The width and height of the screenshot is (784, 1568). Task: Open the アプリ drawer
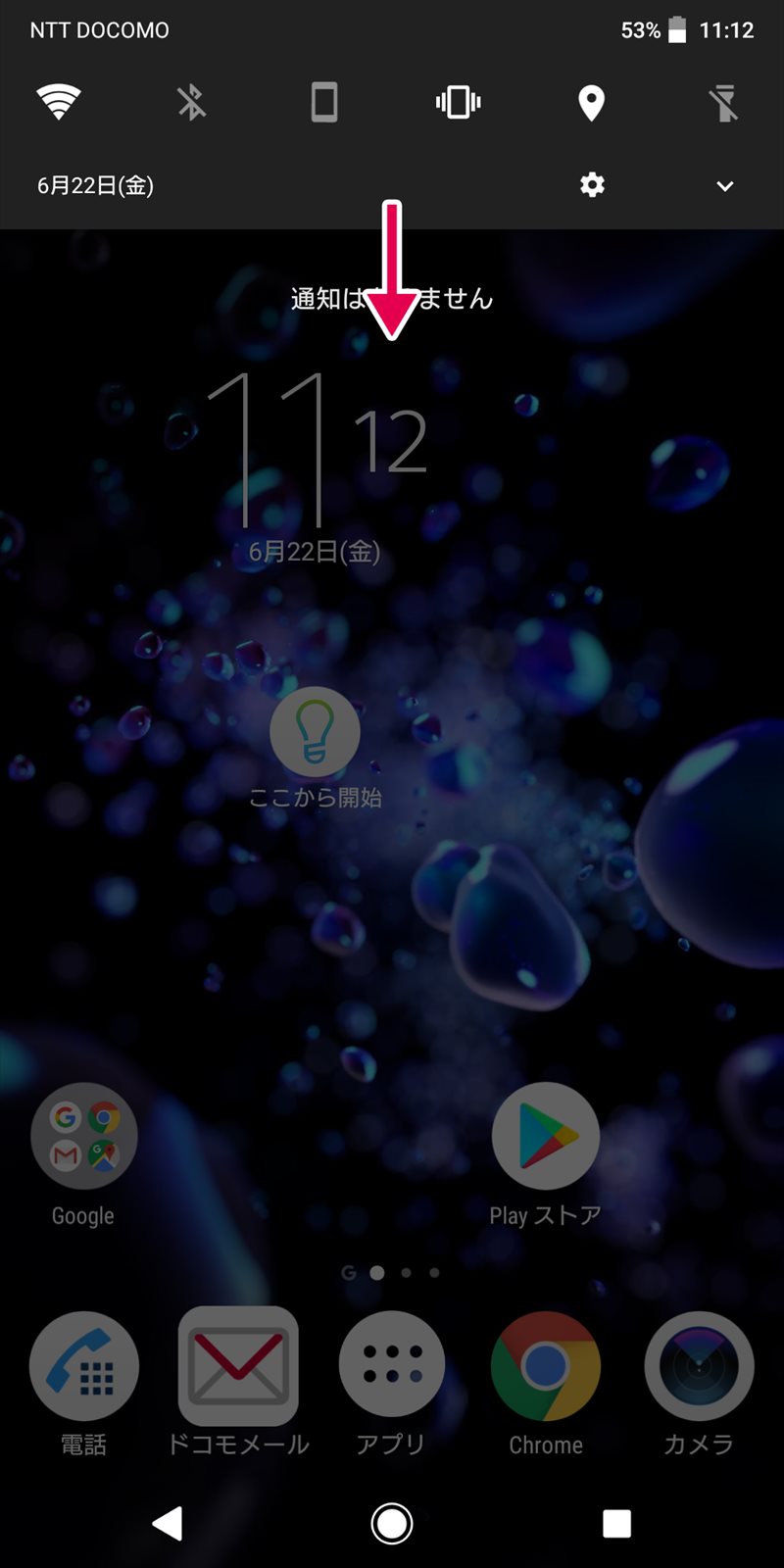tap(392, 1366)
